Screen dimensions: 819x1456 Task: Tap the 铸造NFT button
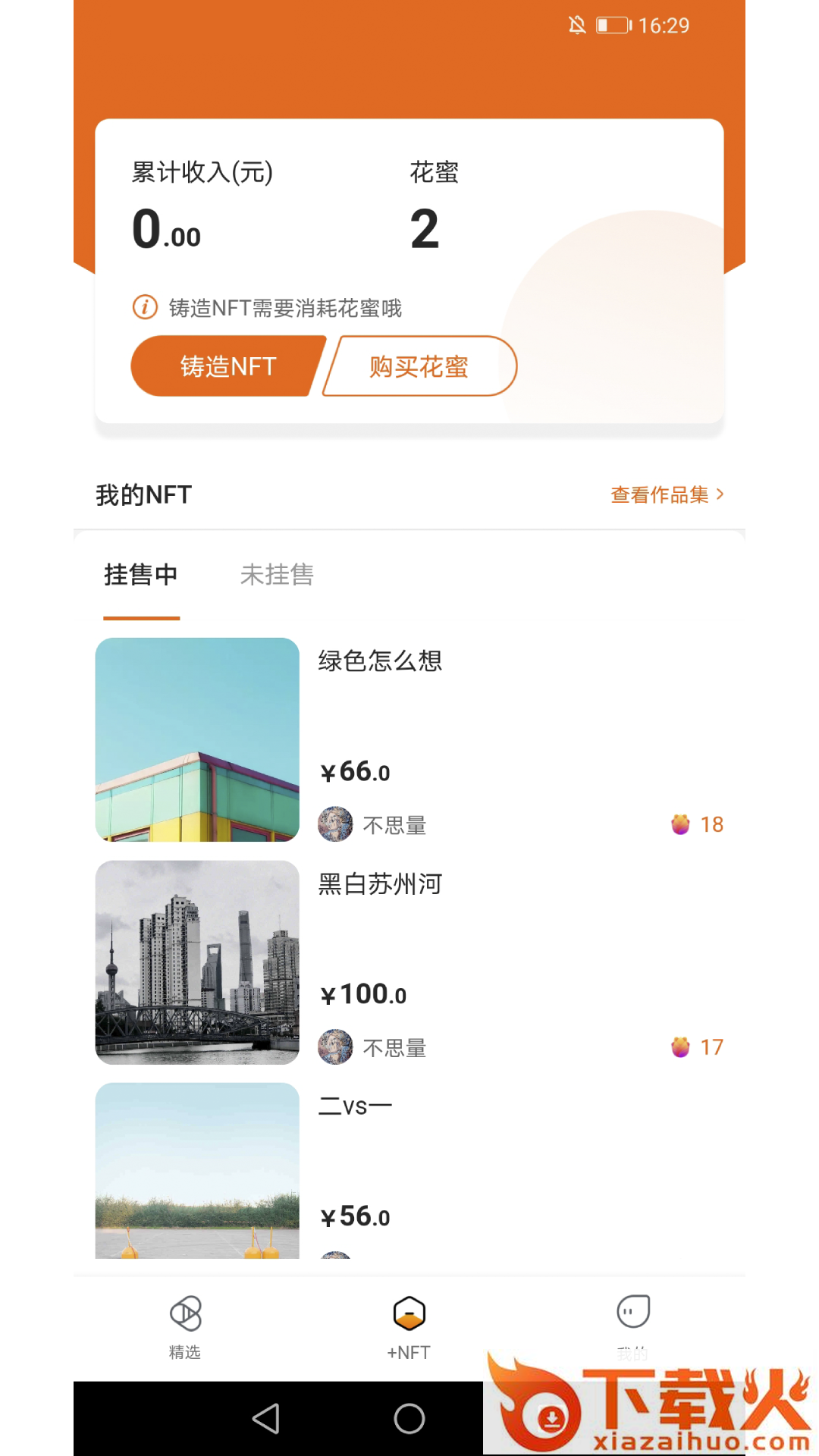pyautogui.click(x=227, y=366)
